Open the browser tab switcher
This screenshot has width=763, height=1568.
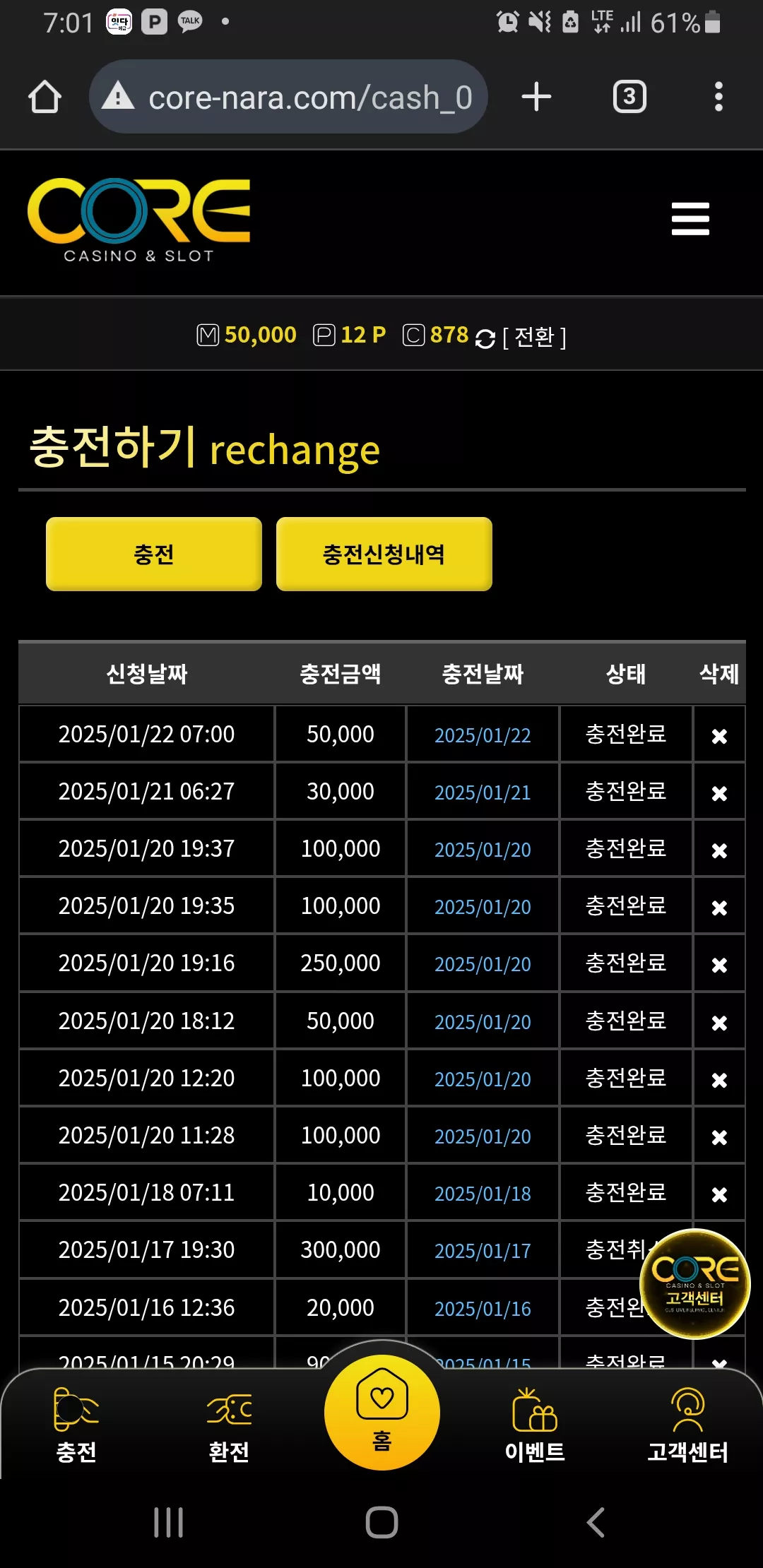click(629, 97)
